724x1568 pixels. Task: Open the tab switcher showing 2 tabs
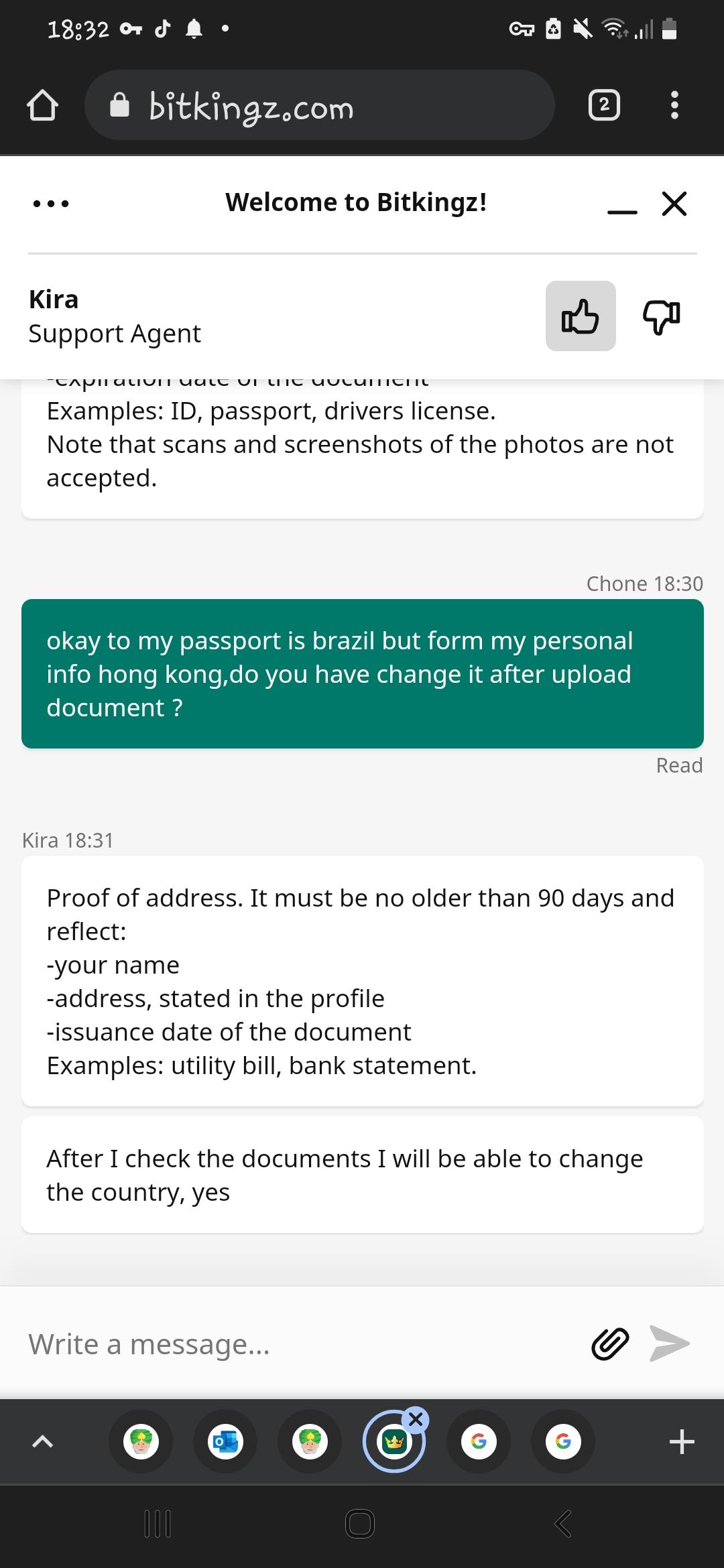[603, 106]
